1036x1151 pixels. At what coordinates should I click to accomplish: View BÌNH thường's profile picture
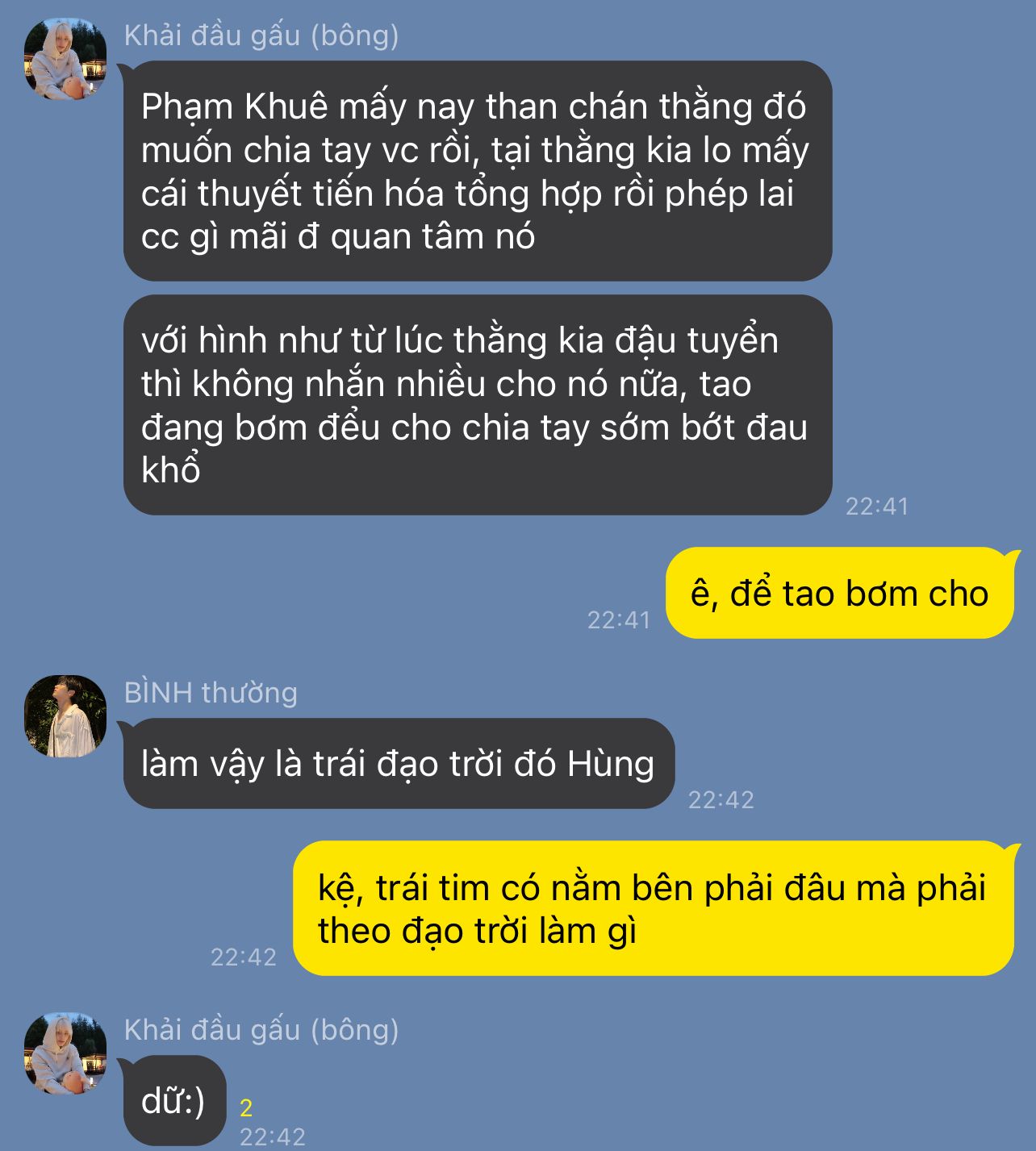pyautogui.click(x=65, y=716)
